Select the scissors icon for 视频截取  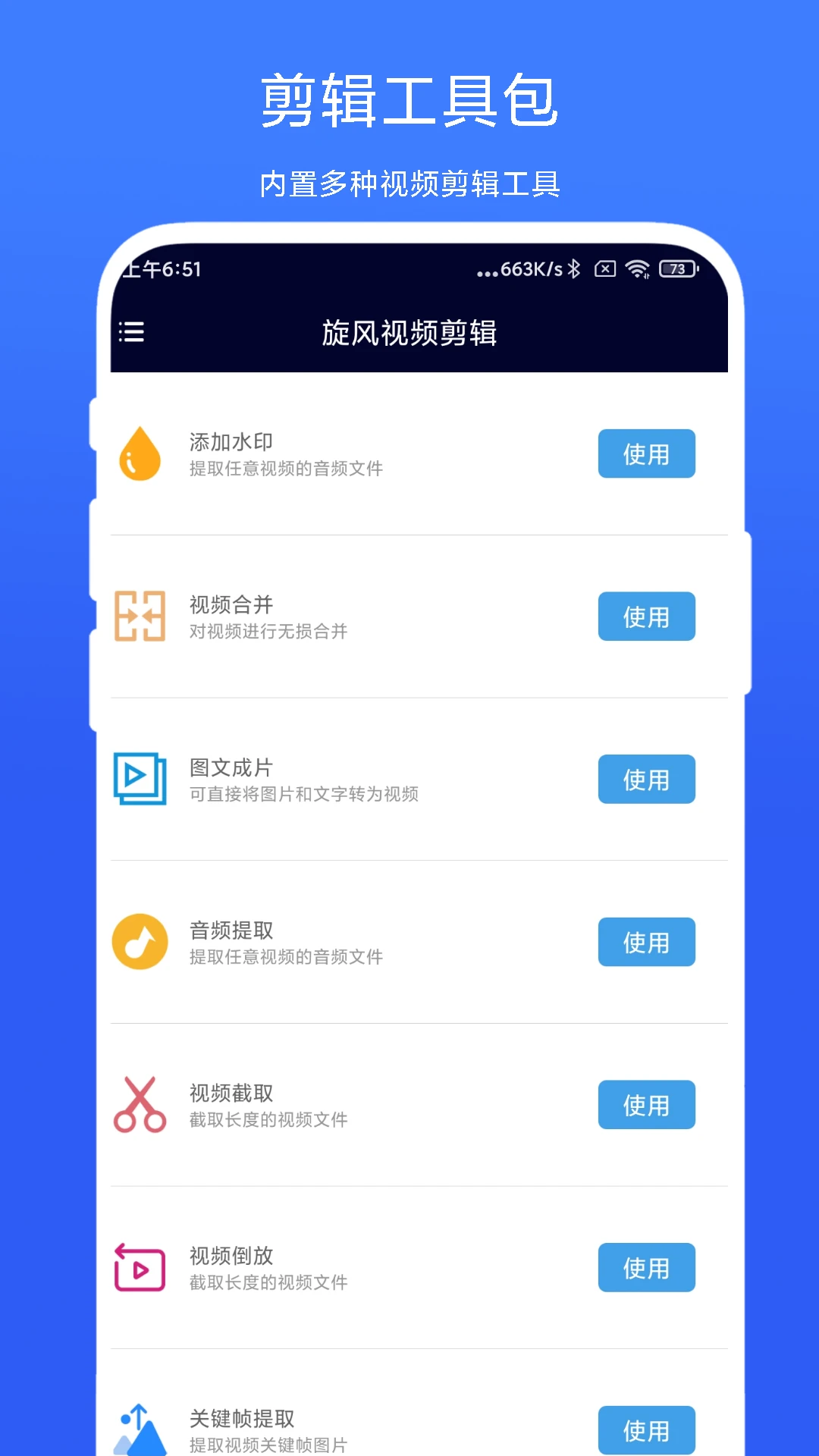(x=140, y=1105)
